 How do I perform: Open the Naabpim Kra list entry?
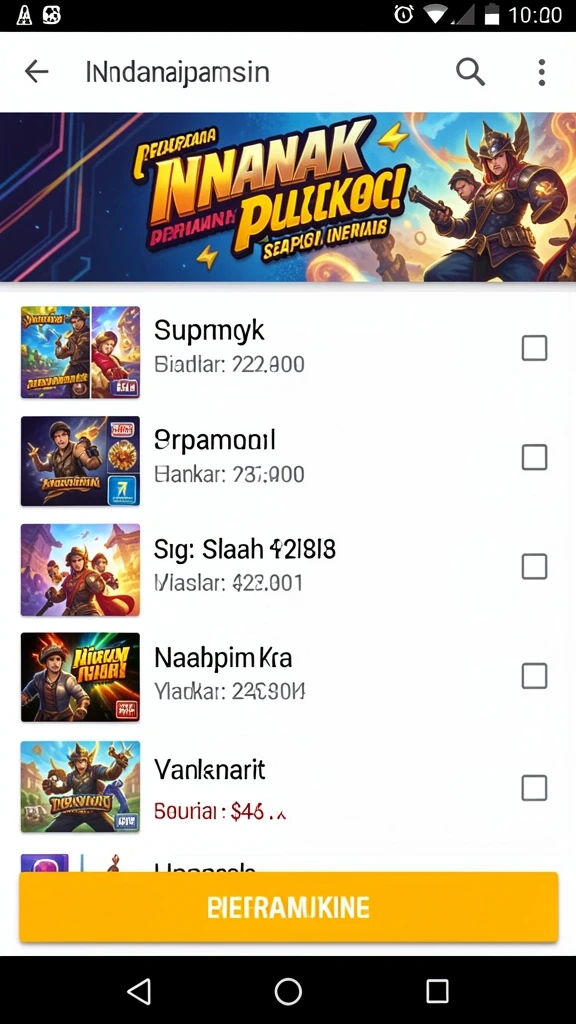pos(288,677)
